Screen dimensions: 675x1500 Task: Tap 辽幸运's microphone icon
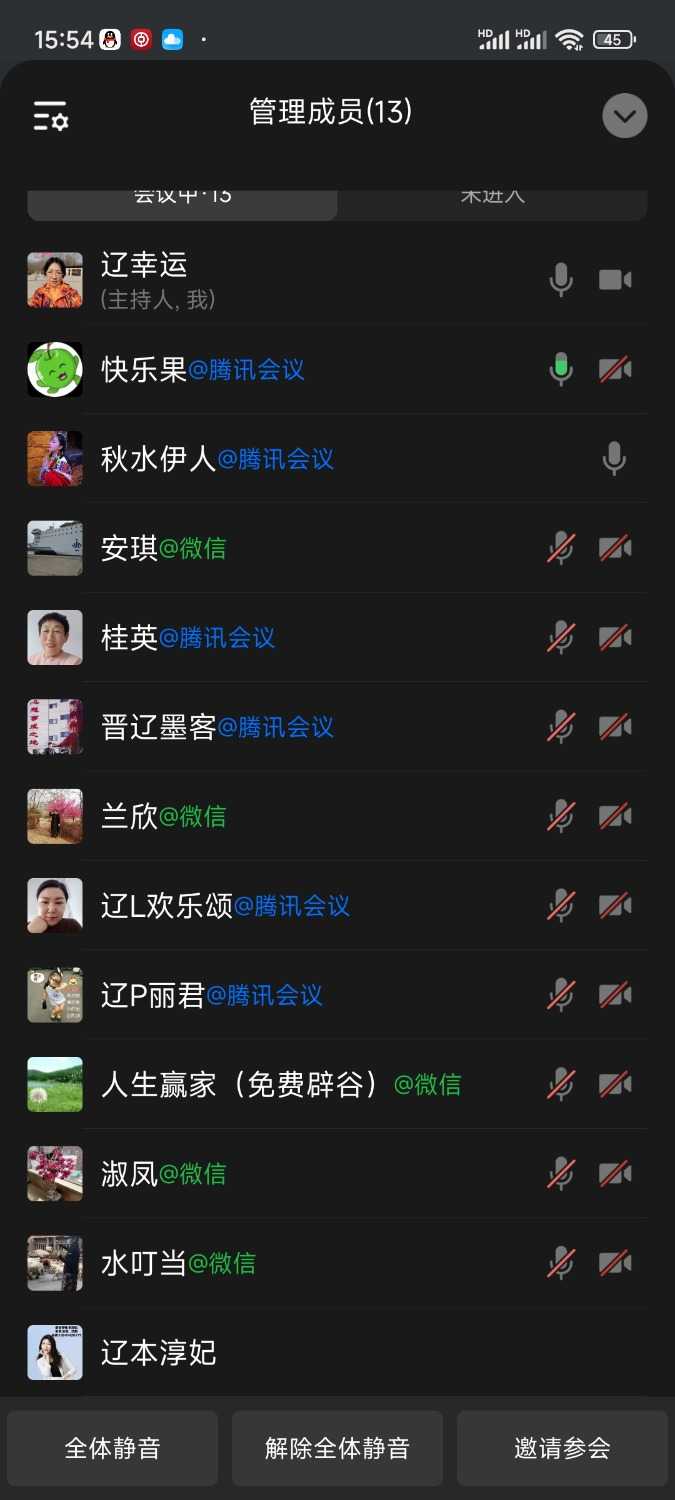click(561, 280)
